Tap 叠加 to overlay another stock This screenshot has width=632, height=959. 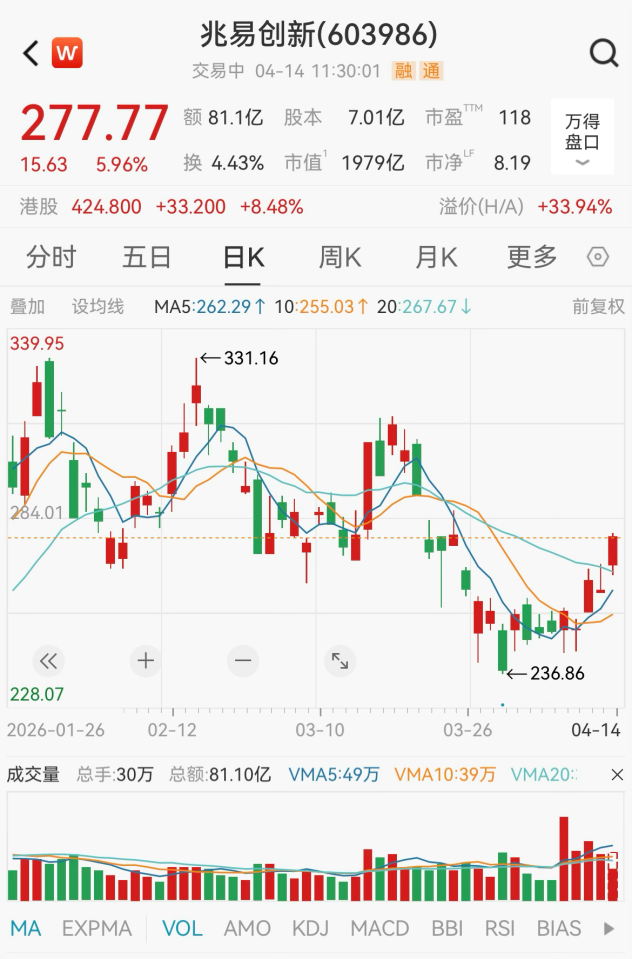[27, 306]
